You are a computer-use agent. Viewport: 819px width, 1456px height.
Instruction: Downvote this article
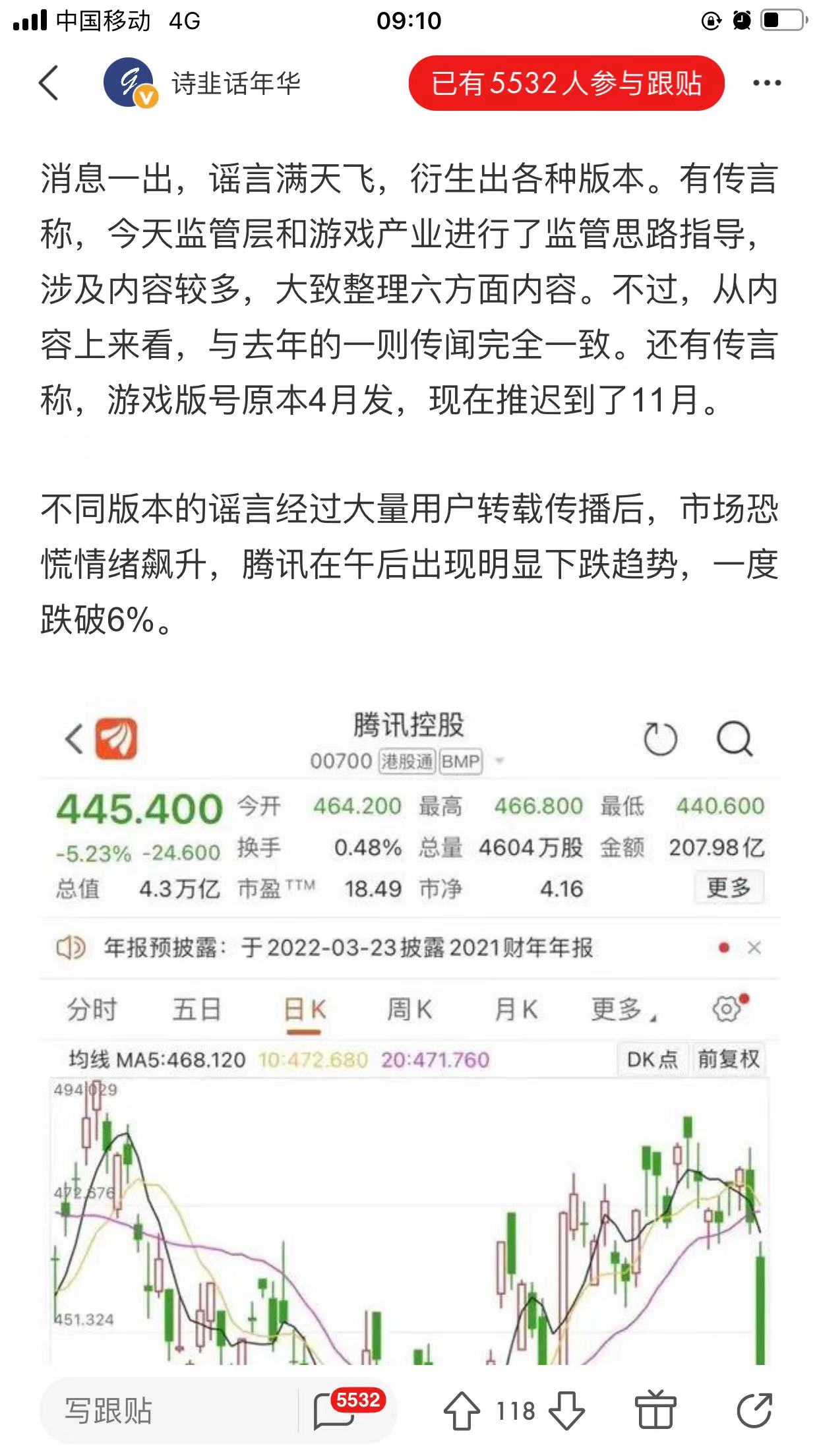click(x=566, y=1410)
